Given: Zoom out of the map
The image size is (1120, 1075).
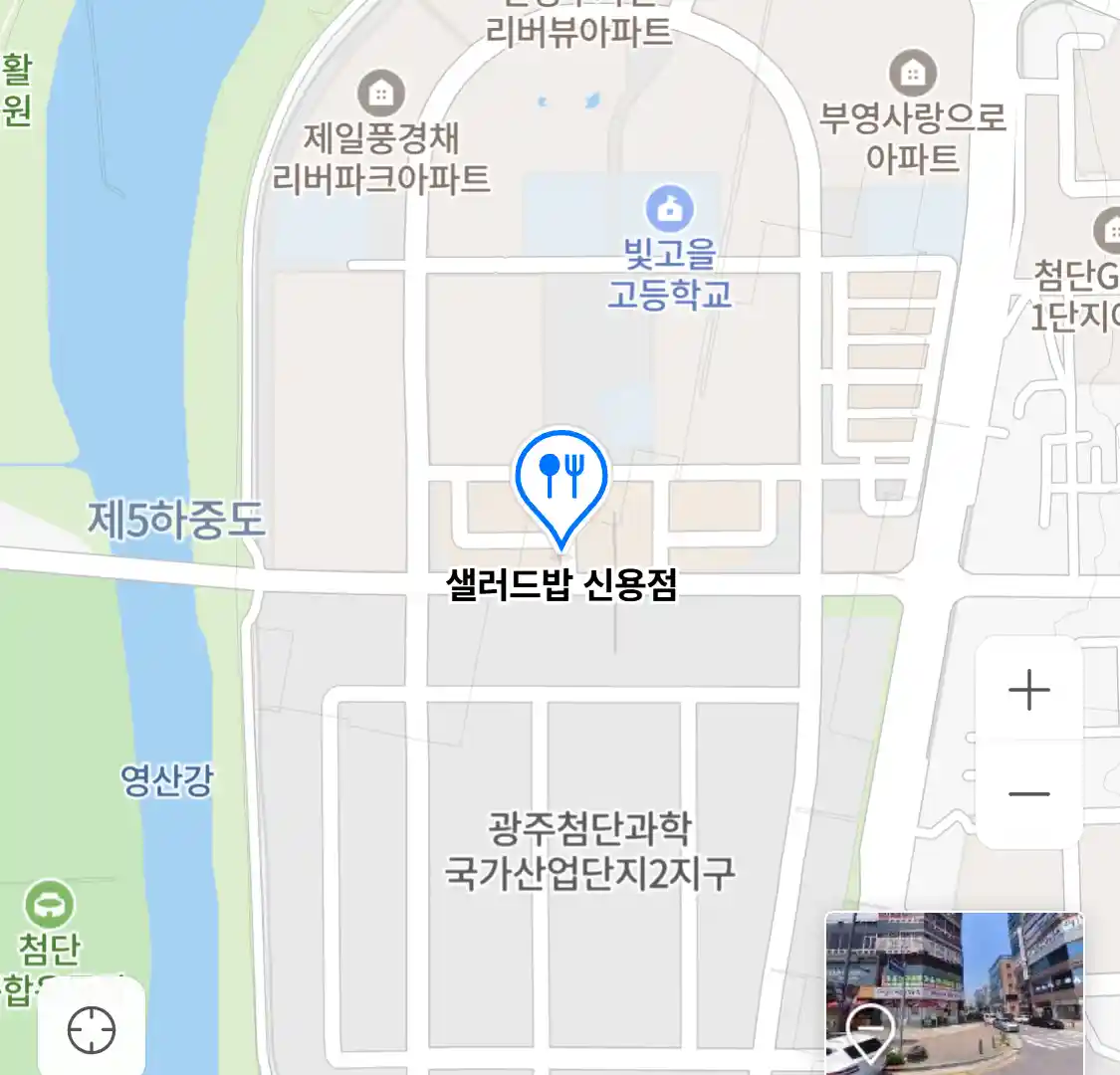Looking at the screenshot, I should coord(1028,794).
